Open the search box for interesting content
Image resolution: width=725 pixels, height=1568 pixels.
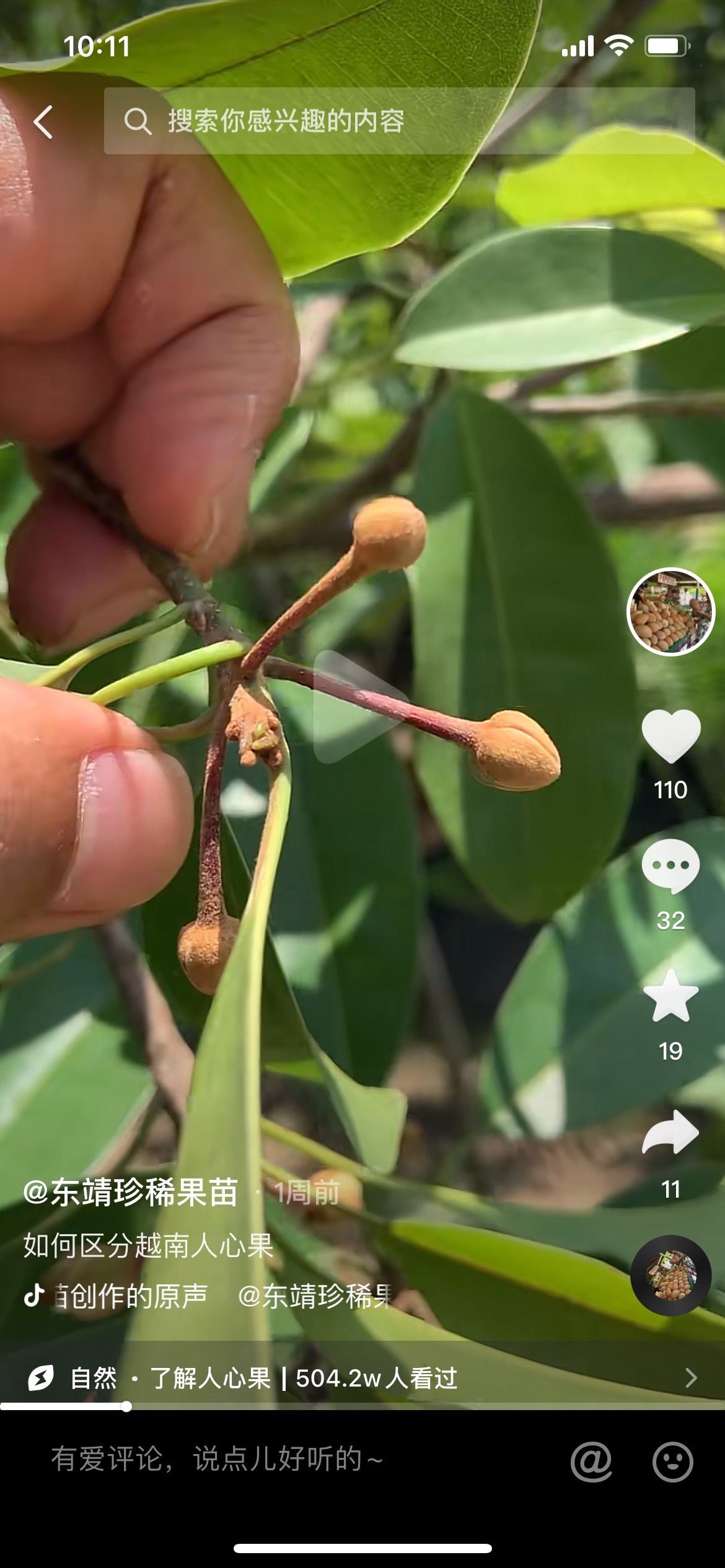(x=399, y=121)
